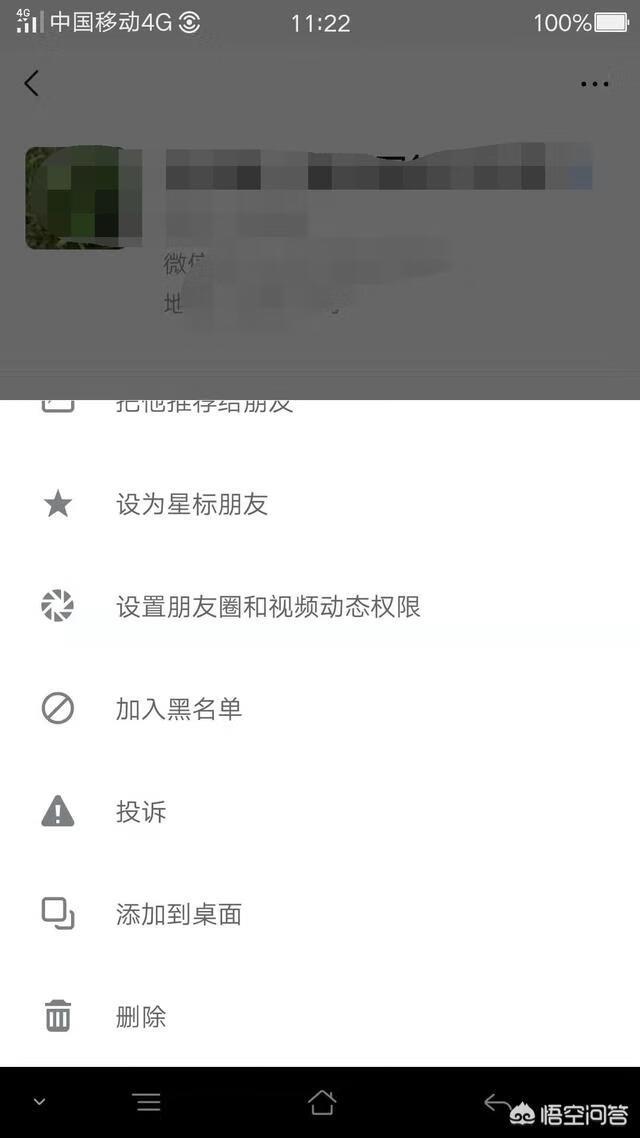Viewport: 640px width, 1138px height.
Task: Select the 投诉 report option
Action: tap(141, 812)
